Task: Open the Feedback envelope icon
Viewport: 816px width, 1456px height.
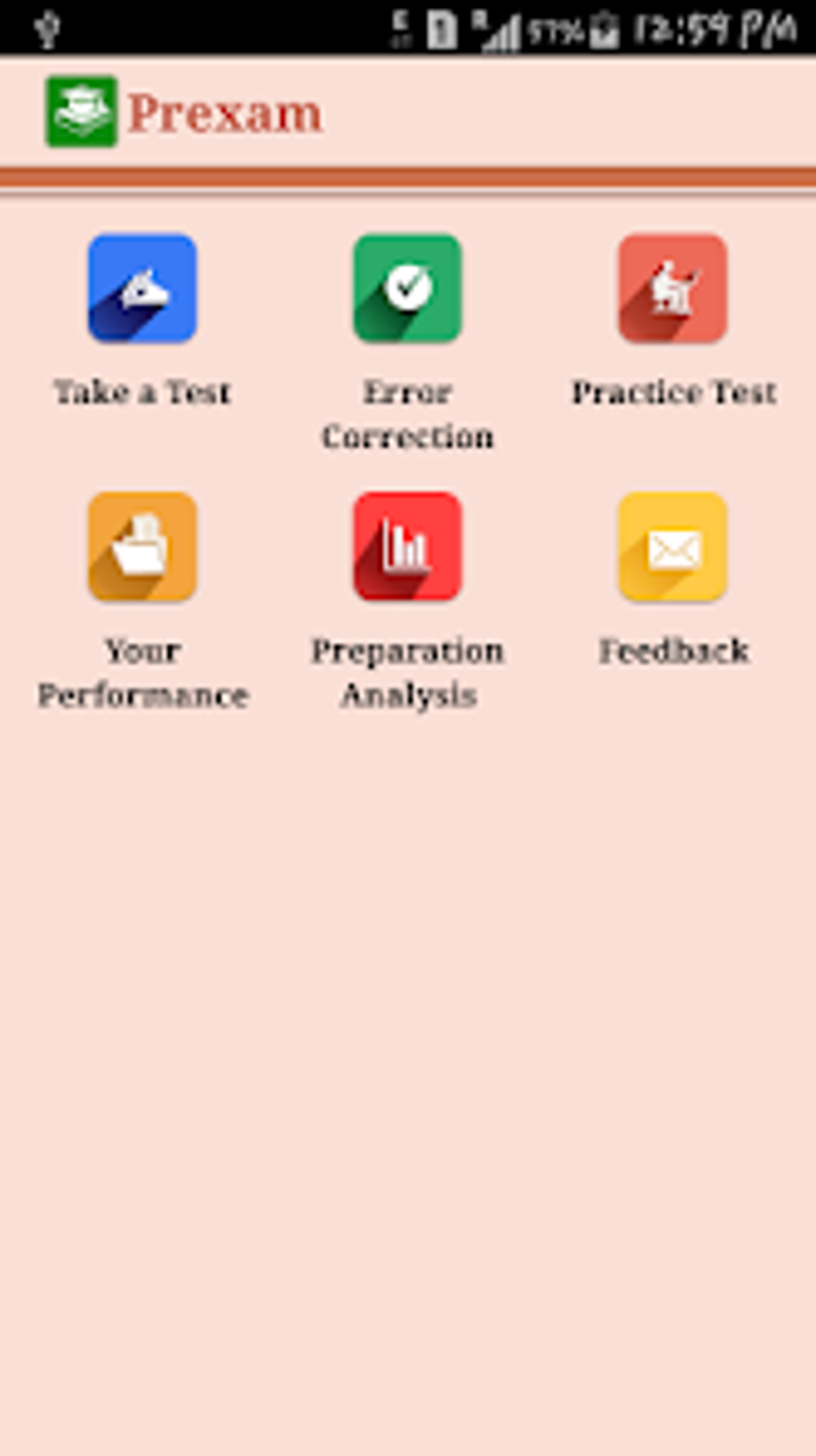Action: pos(672,547)
